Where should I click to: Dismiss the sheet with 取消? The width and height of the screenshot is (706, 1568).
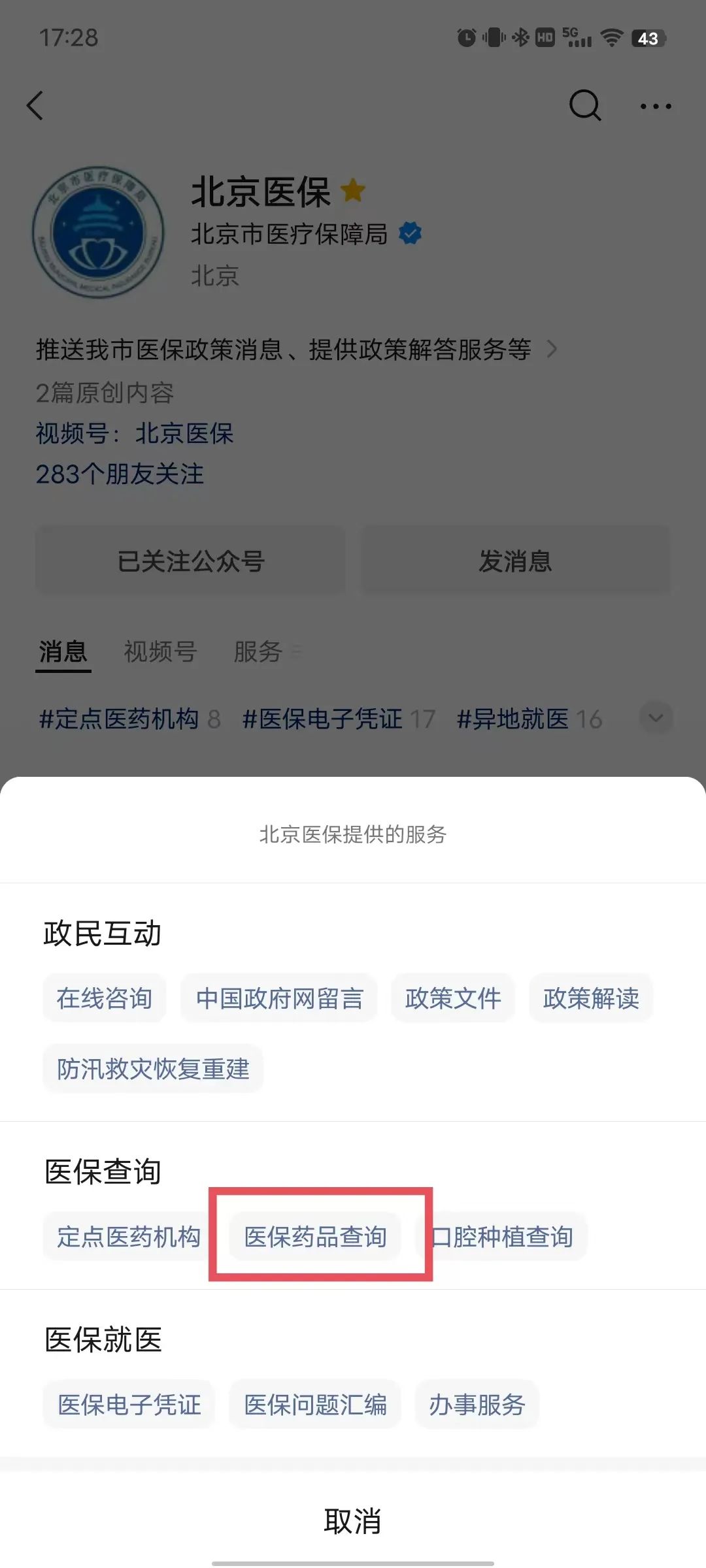point(353,1521)
